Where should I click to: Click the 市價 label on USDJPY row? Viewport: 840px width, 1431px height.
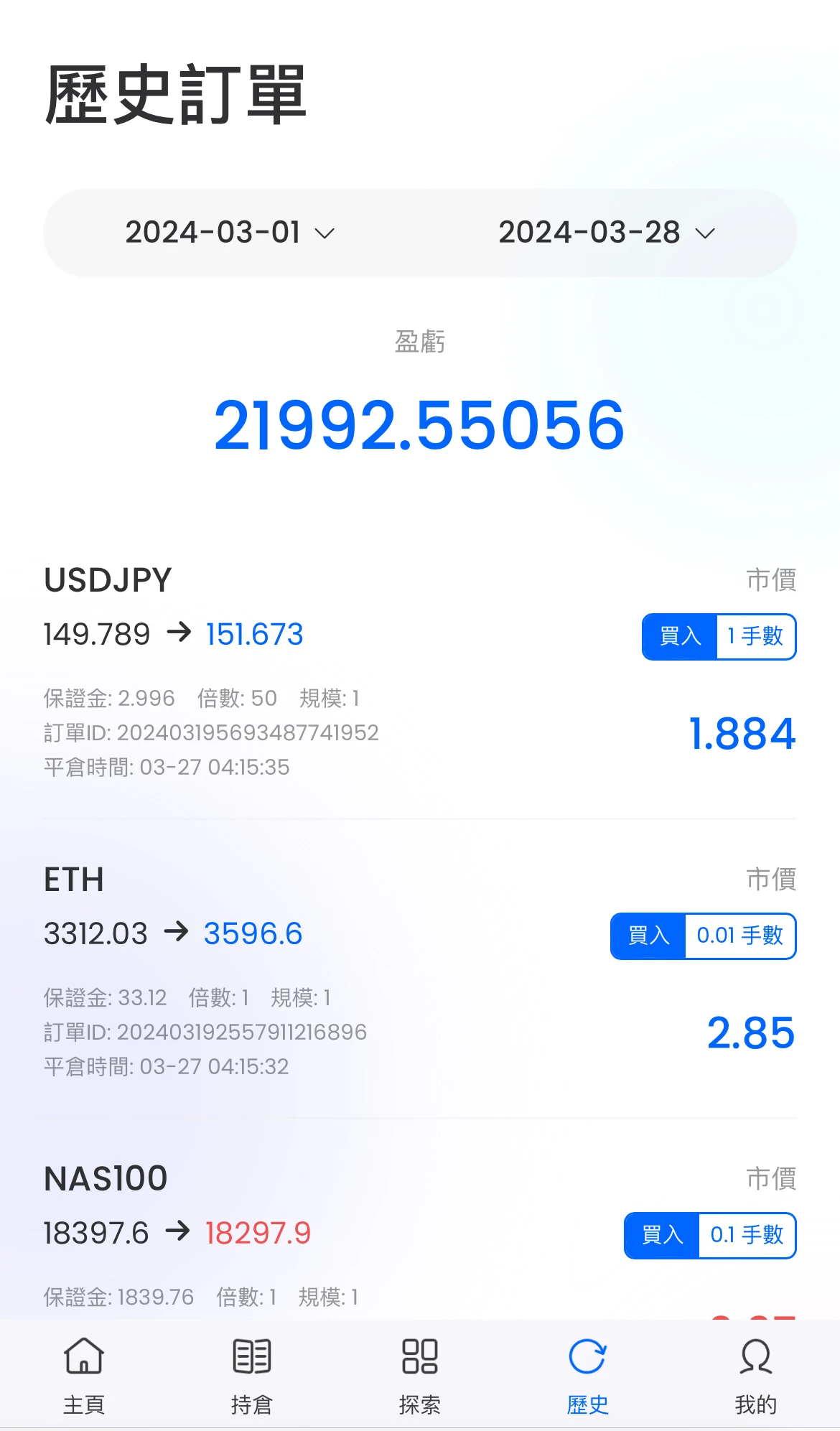click(770, 579)
